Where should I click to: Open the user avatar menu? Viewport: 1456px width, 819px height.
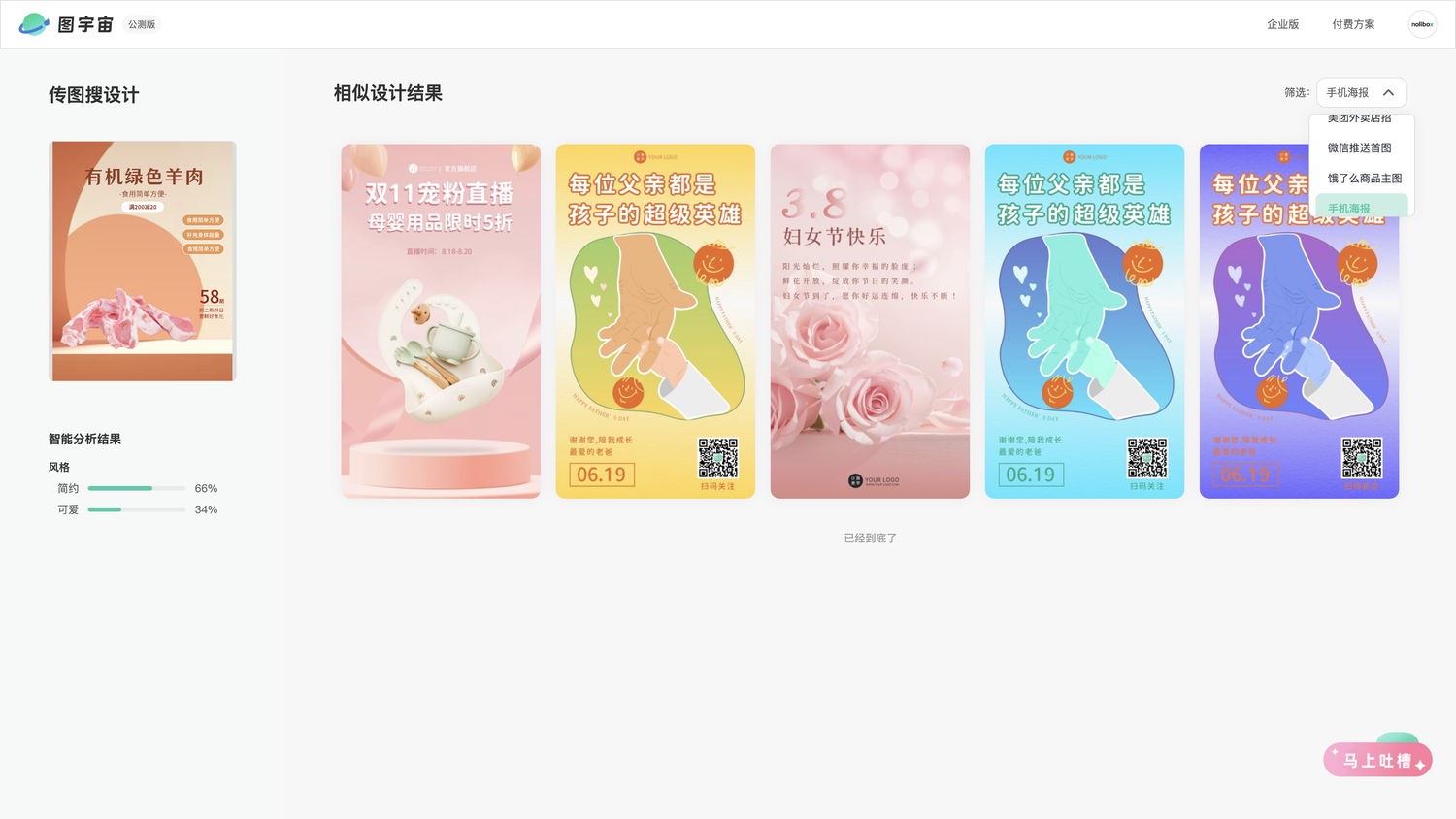1422,24
